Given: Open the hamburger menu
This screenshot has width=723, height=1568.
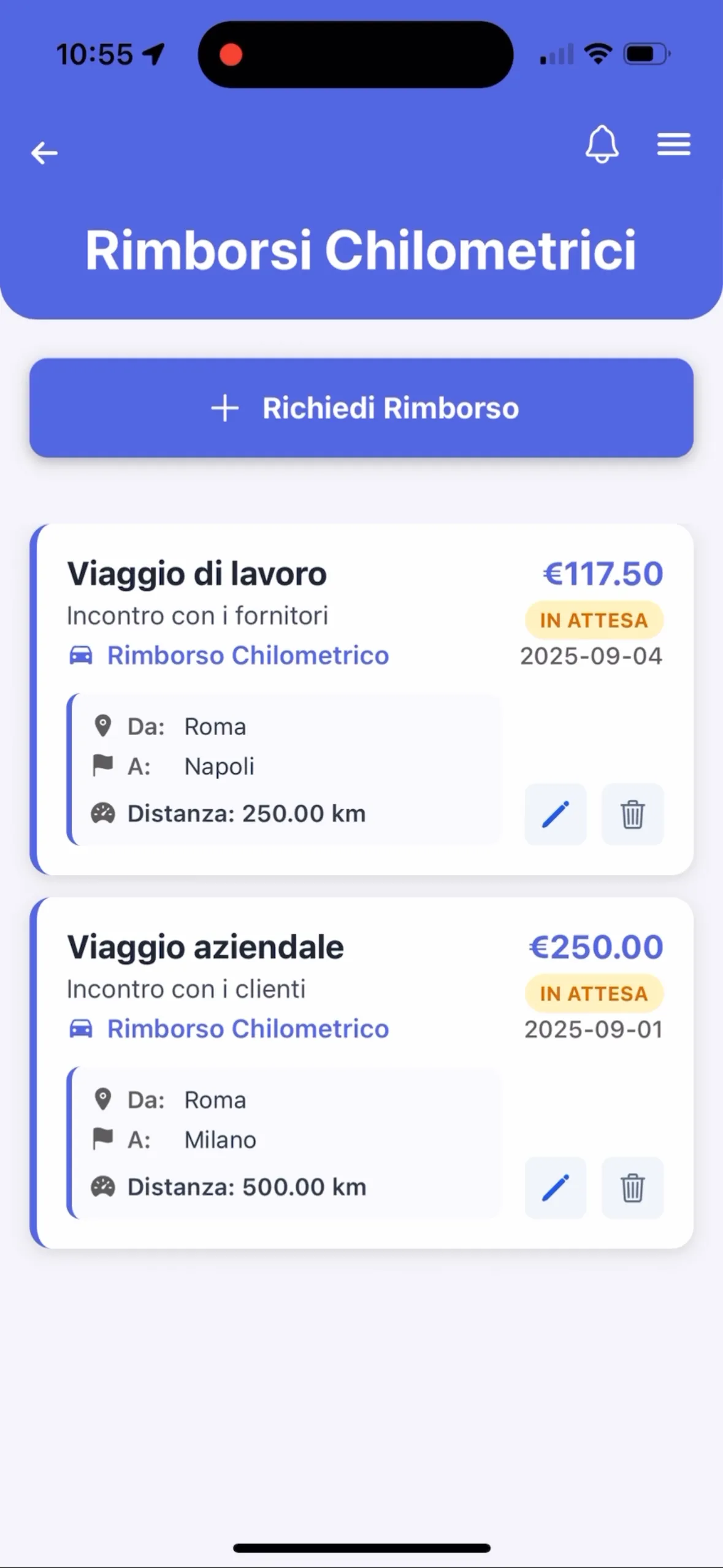Looking at the screenshot, I should (x=674, y=145).
